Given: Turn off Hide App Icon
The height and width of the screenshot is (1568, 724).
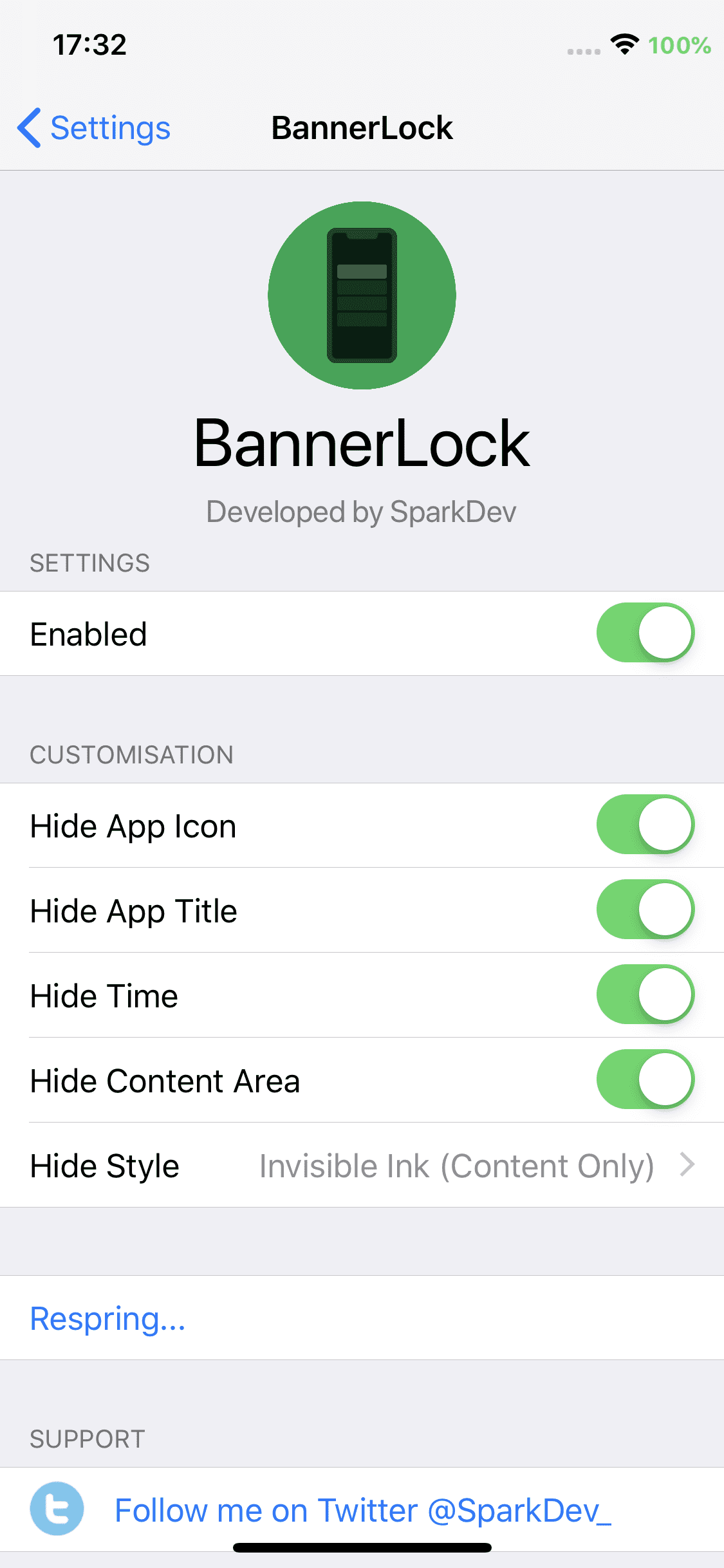Looking at the screenshot, I should pyautogui.click(x=645, y=825).
